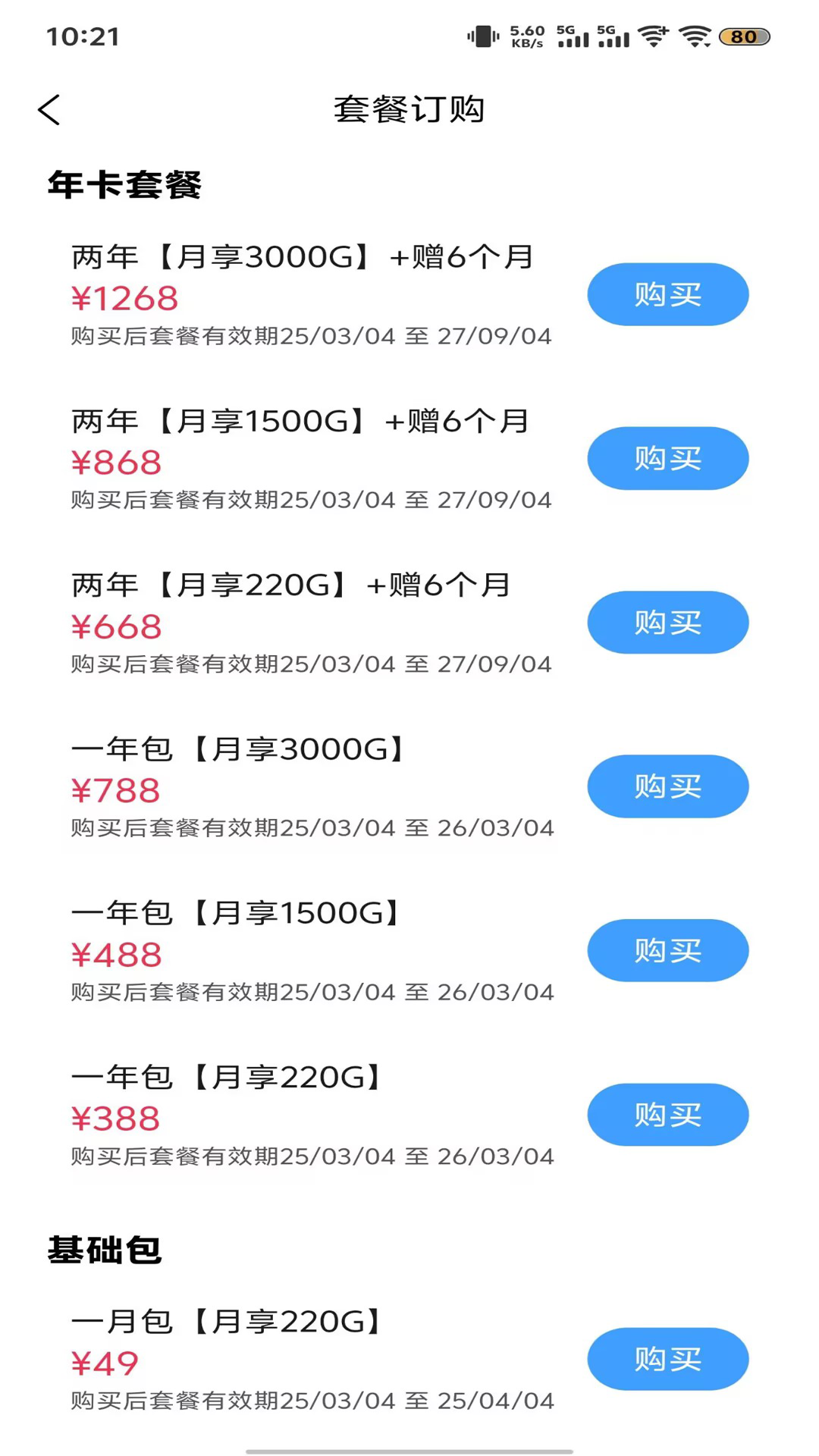Purchase the one-year 1500G package for ¥488
This screenshot has height=1456, width=819.
pos(667,950)
